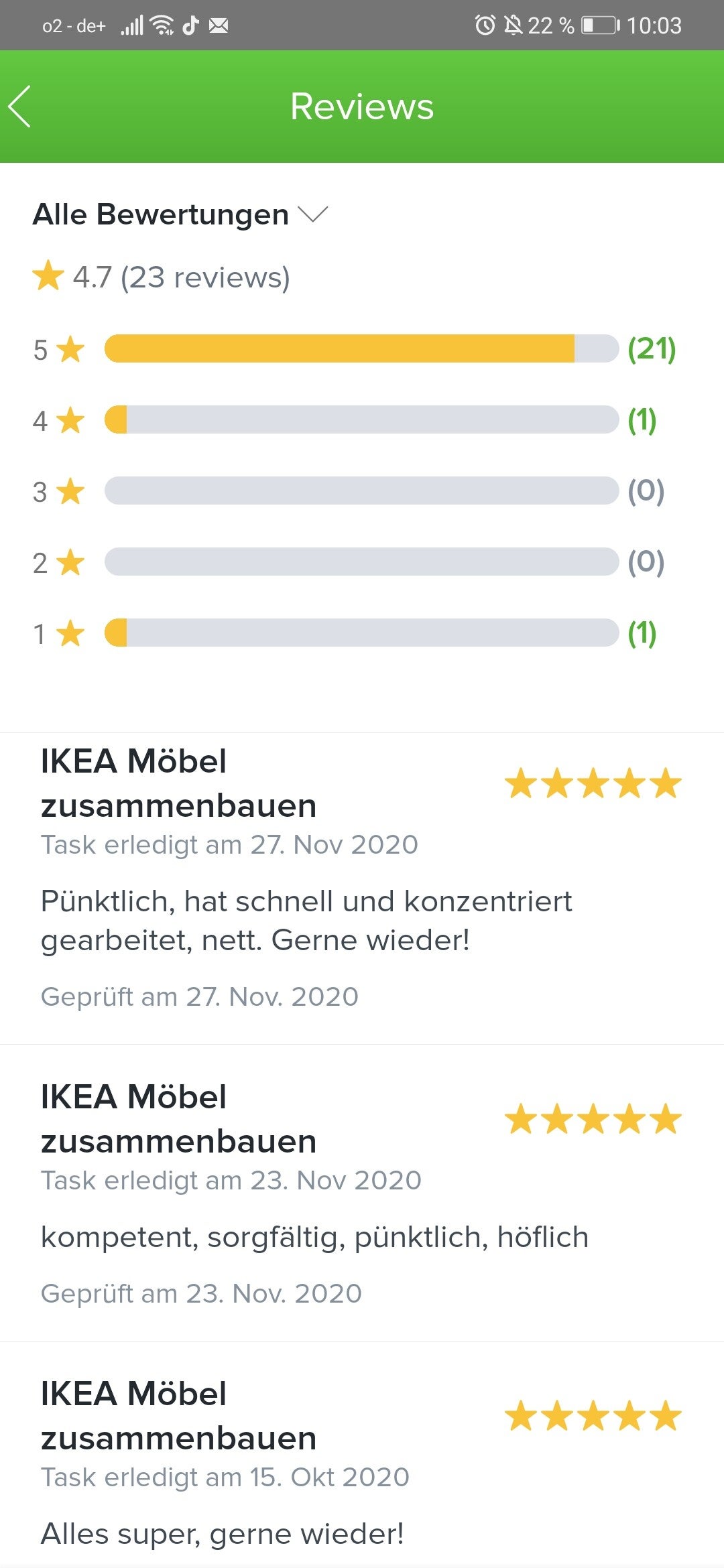Go back from the Reviews screen
Screen dimensions: 724x1568
click(20, 106)
